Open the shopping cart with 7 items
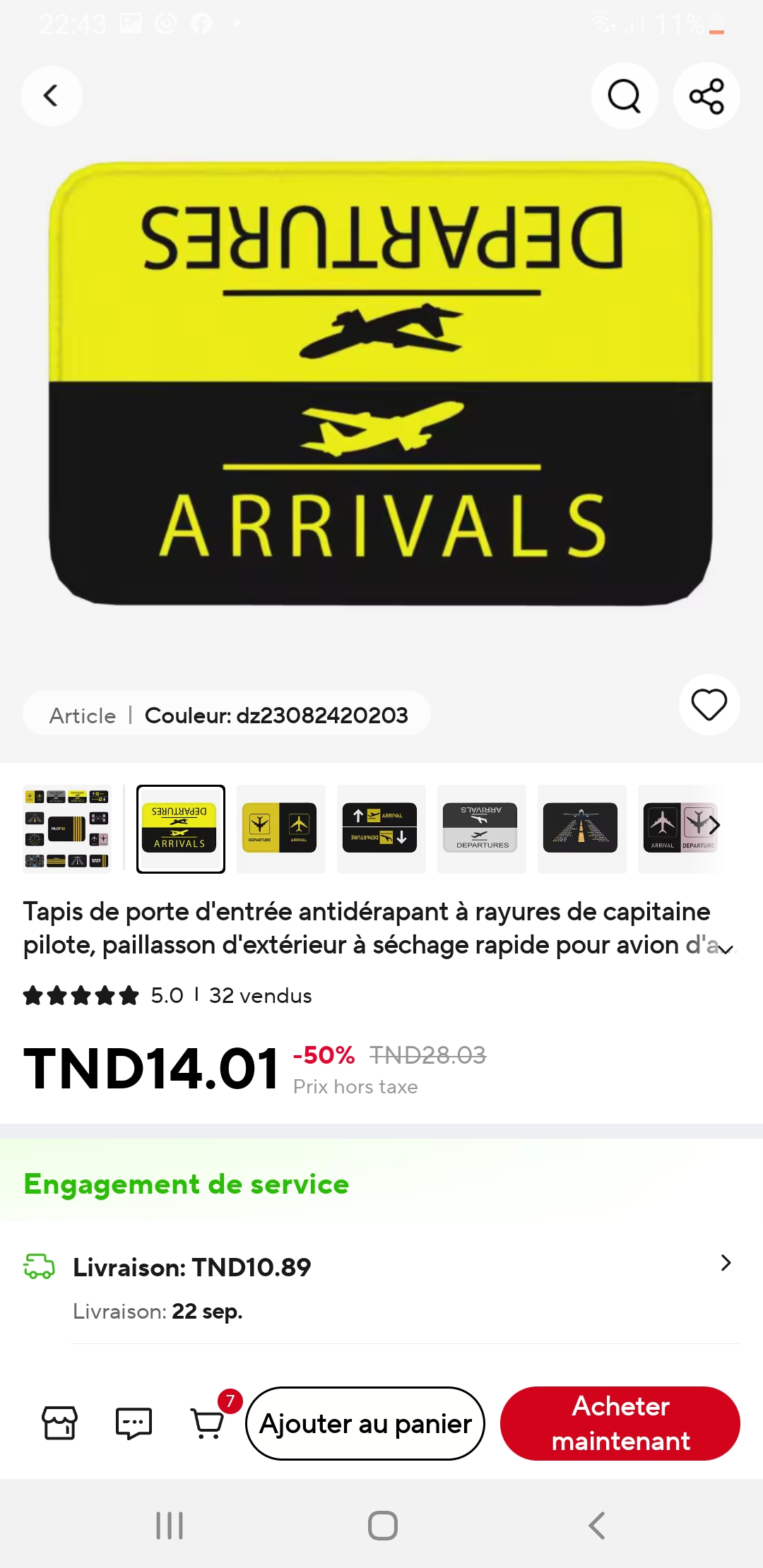763x1568 pixels. (x=209, y=1423)
